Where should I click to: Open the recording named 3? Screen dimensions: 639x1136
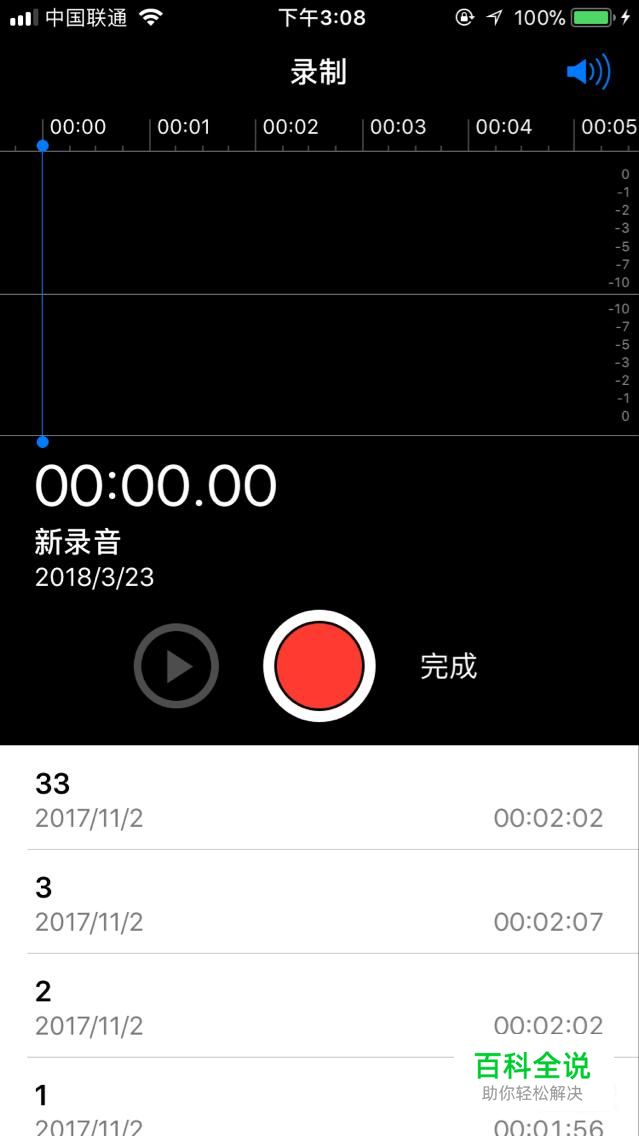pos(319,903)
